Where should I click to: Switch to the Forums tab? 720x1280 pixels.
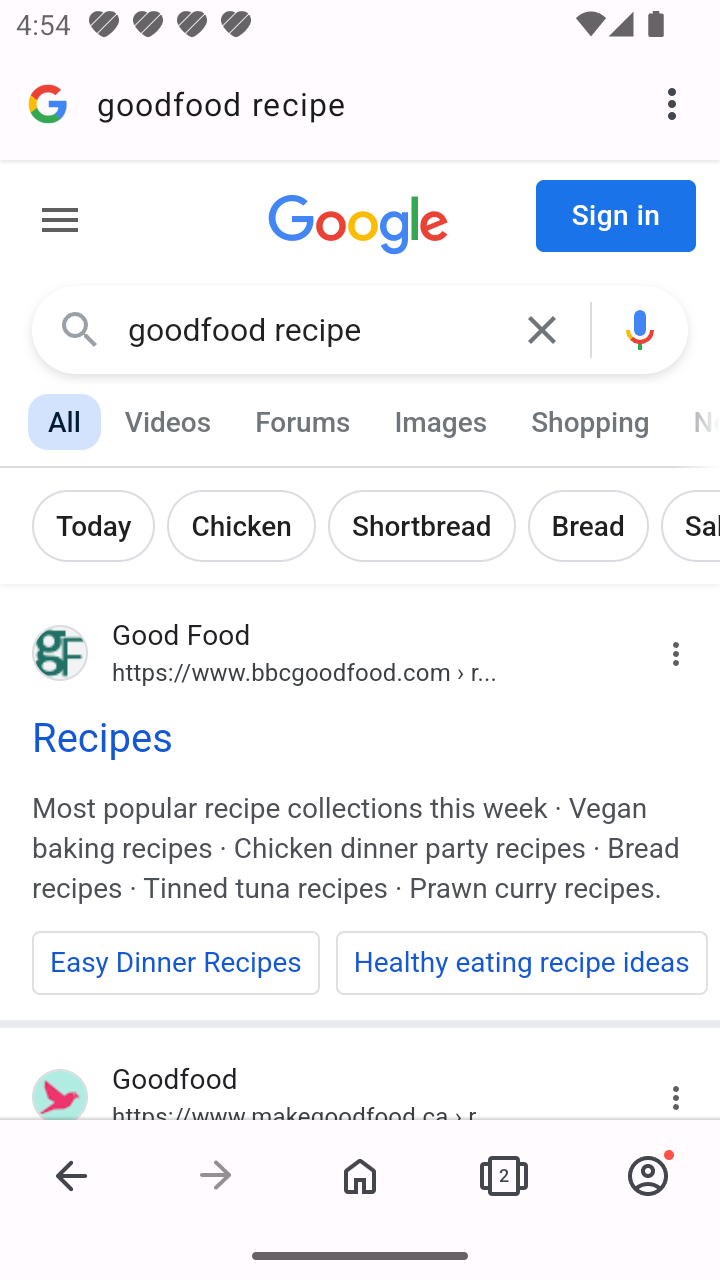[302, 422]
